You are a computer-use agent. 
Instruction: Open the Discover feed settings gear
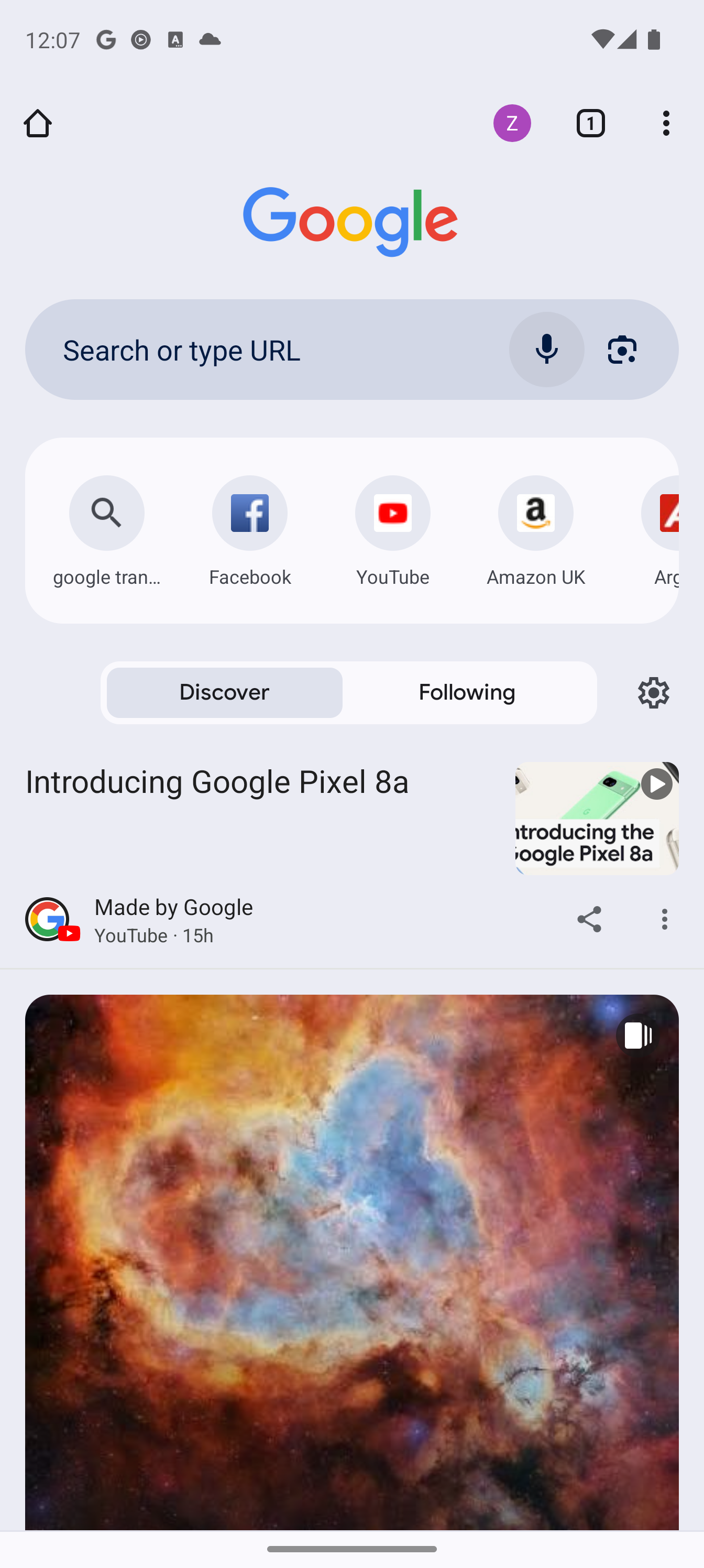point(654,693)
